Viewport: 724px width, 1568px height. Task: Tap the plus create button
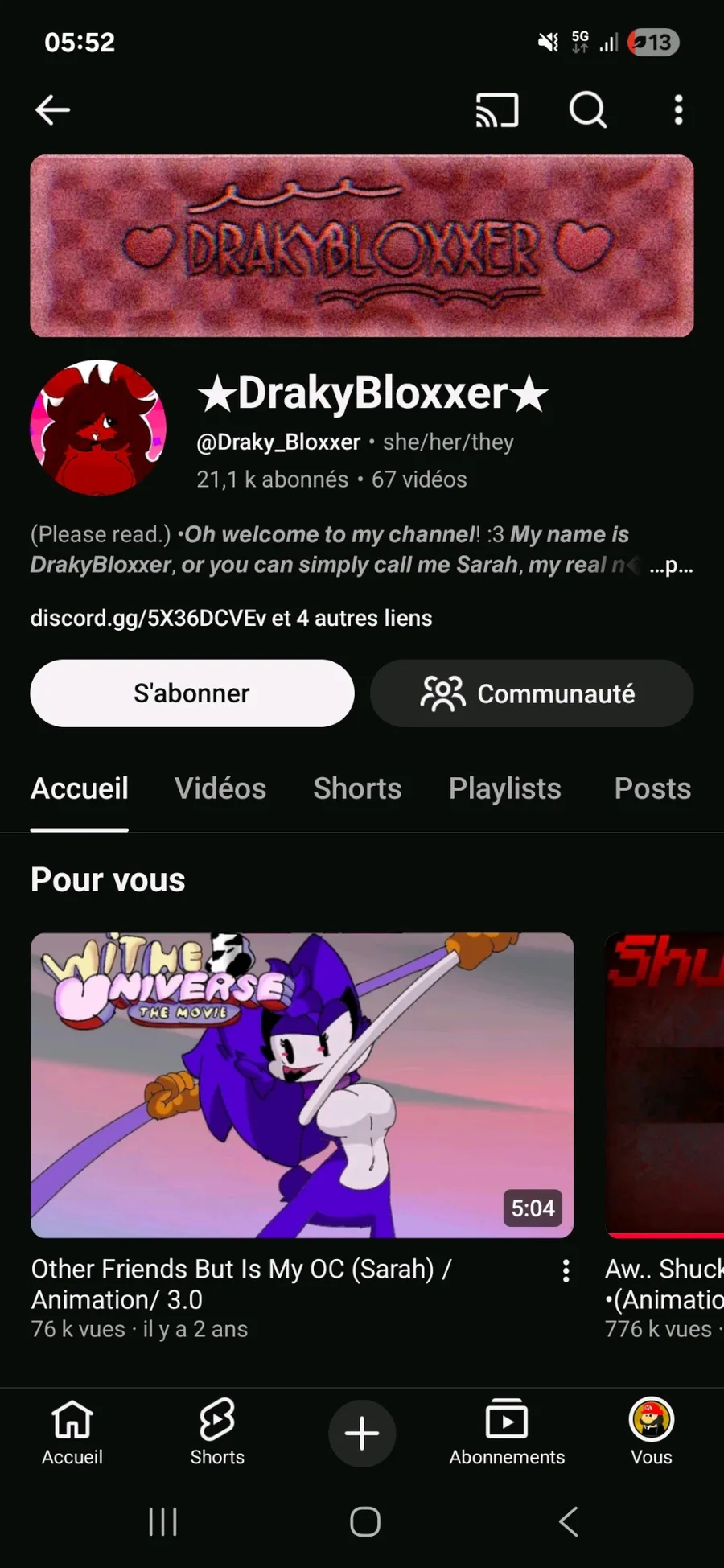[x=362, y=1433]
